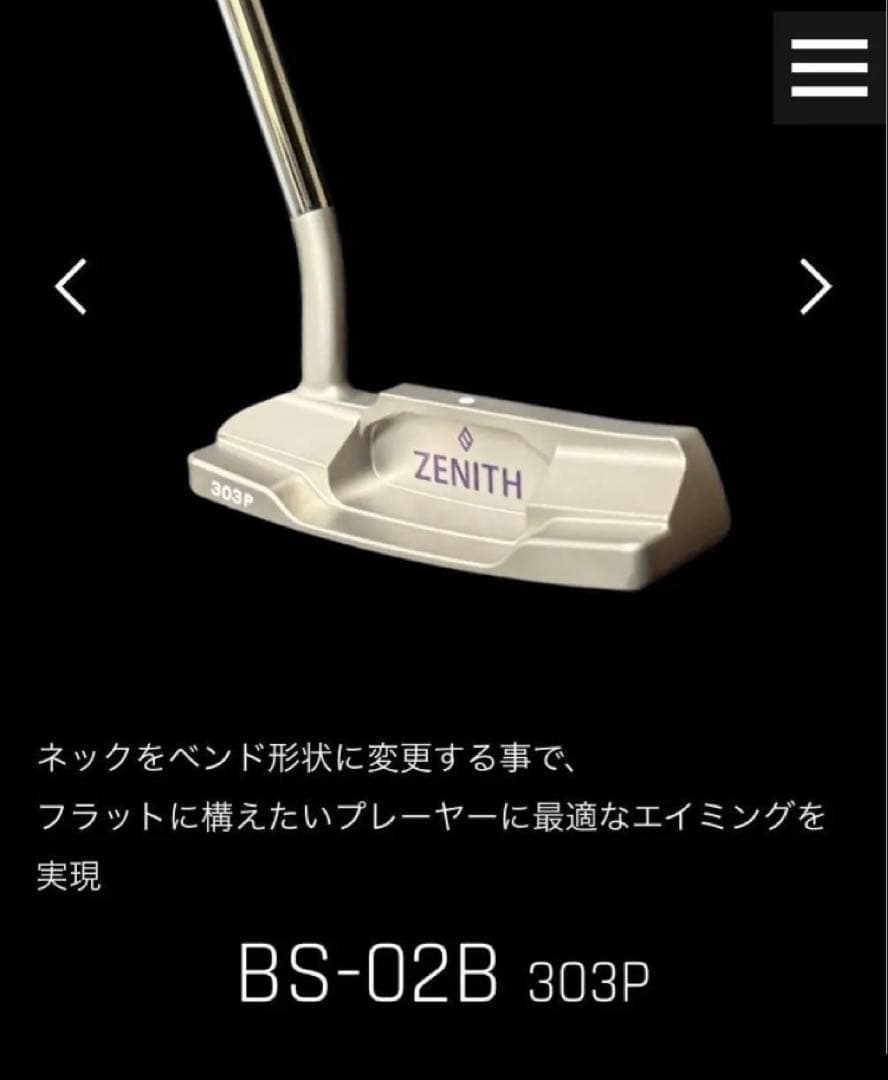Click the ZENITH diamond emblem on the putter
The height and width of the screenshot is (1080, 888).
(463, 438)
